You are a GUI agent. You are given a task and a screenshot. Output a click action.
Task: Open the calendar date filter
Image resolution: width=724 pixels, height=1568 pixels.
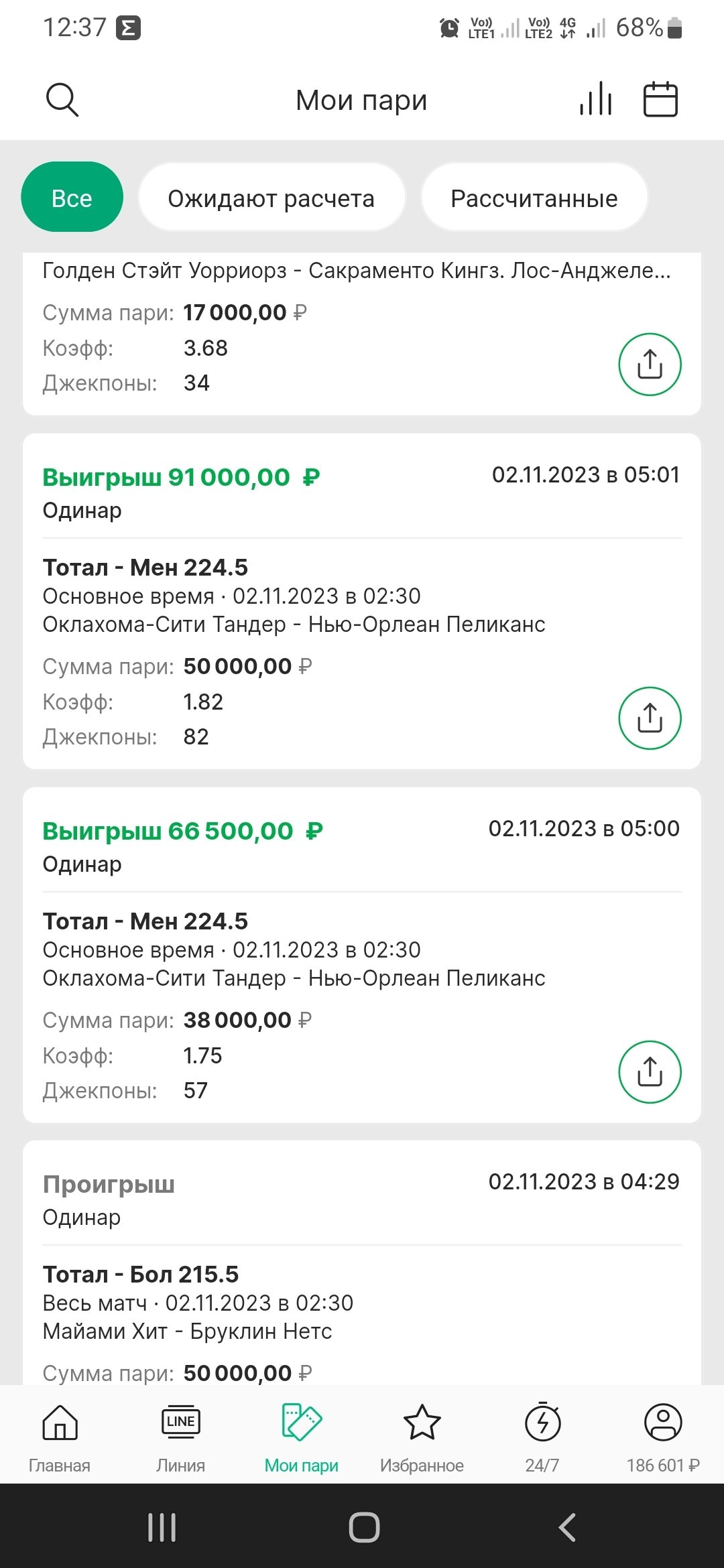click(x=660, y=100)
